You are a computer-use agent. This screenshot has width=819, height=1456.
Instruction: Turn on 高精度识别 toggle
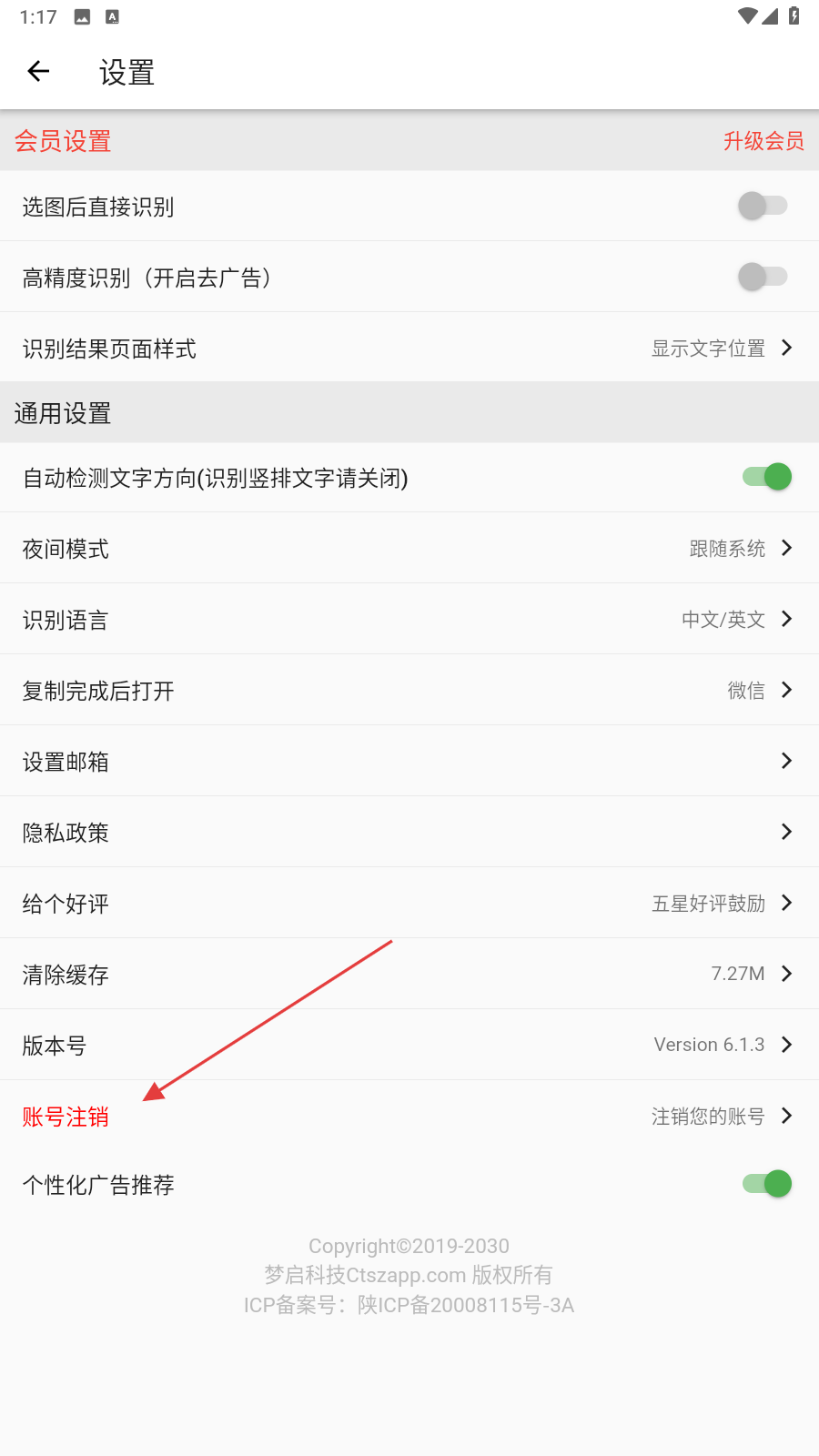763,277
